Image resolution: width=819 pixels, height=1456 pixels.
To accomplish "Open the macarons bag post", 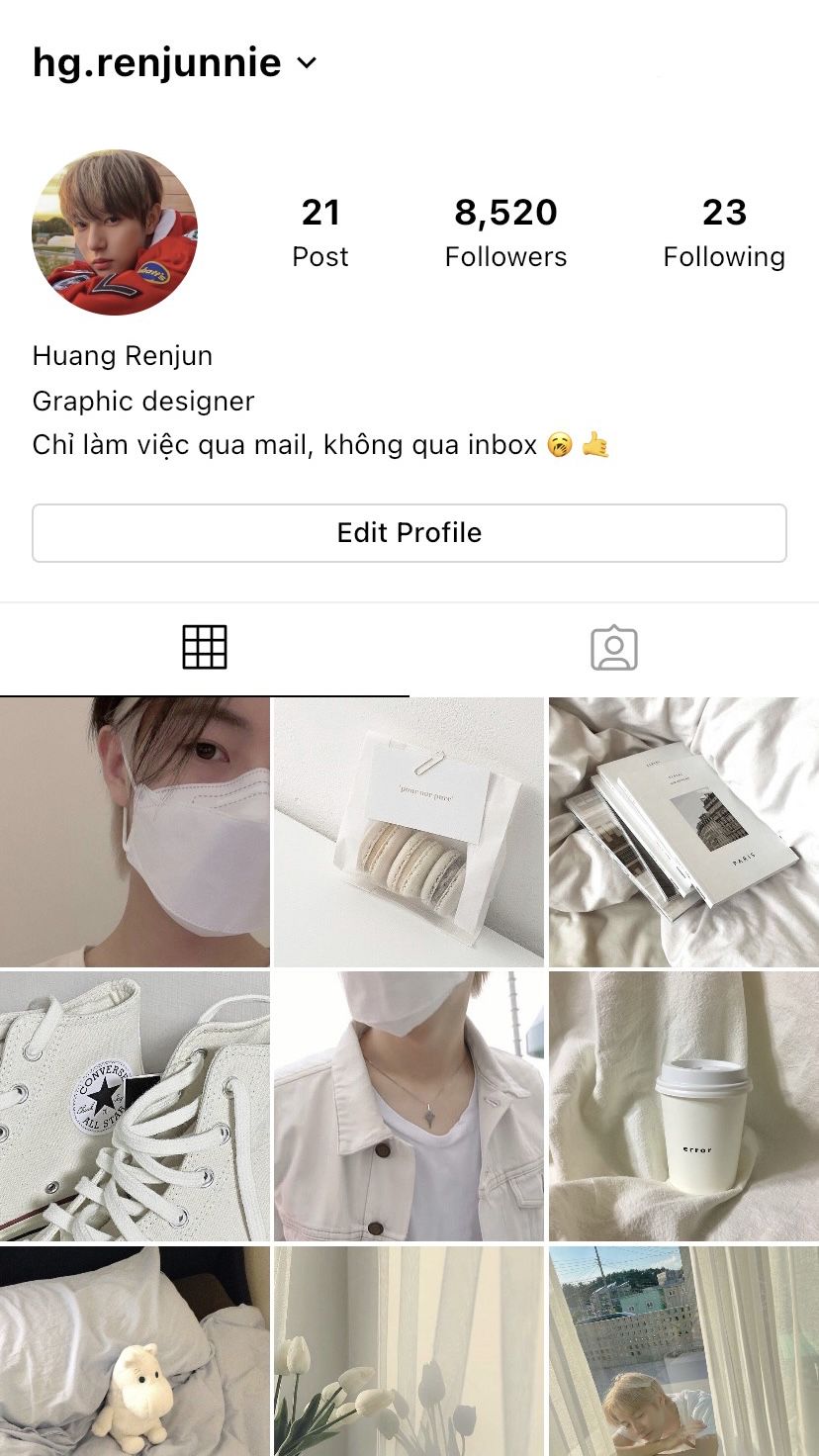I will pos(409,832).
